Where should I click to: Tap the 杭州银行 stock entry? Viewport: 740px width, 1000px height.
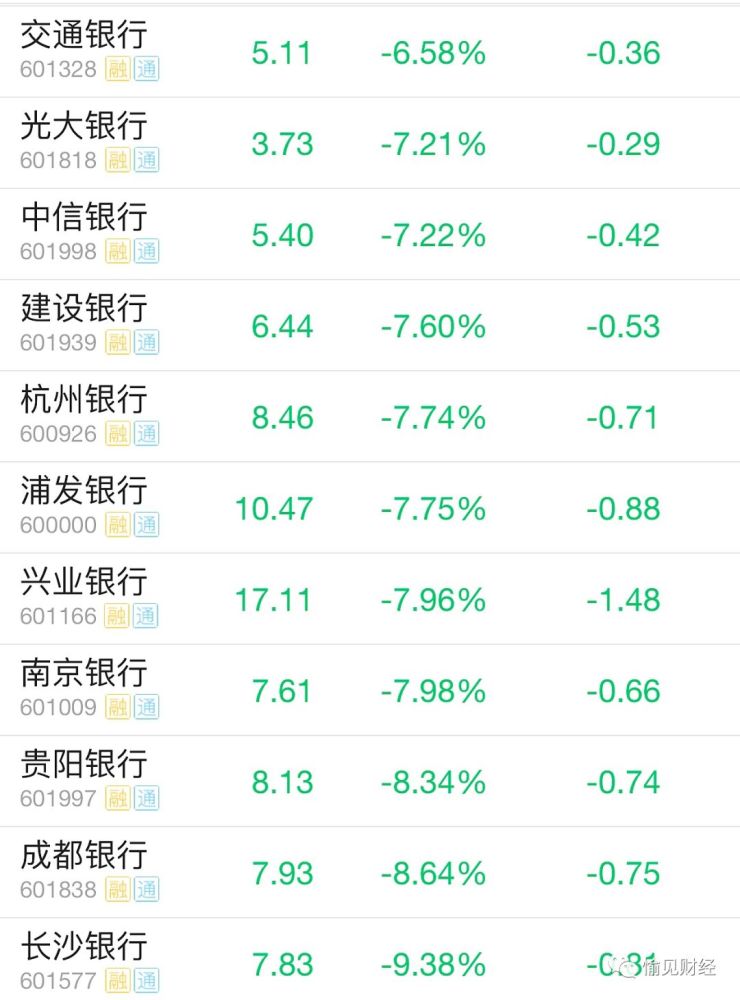[84, 400]
